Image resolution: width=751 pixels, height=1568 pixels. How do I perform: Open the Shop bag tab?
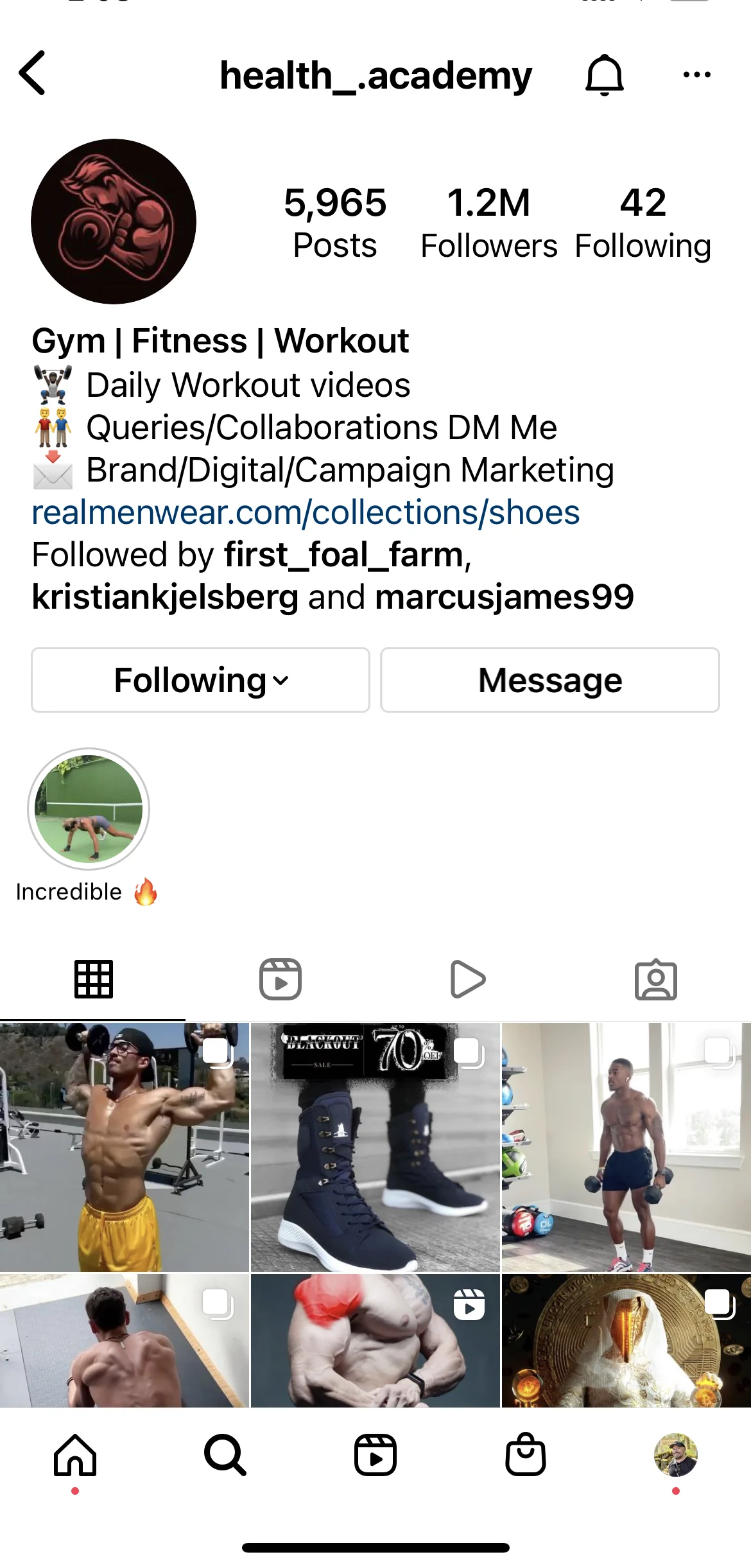tap(526, 1455)
